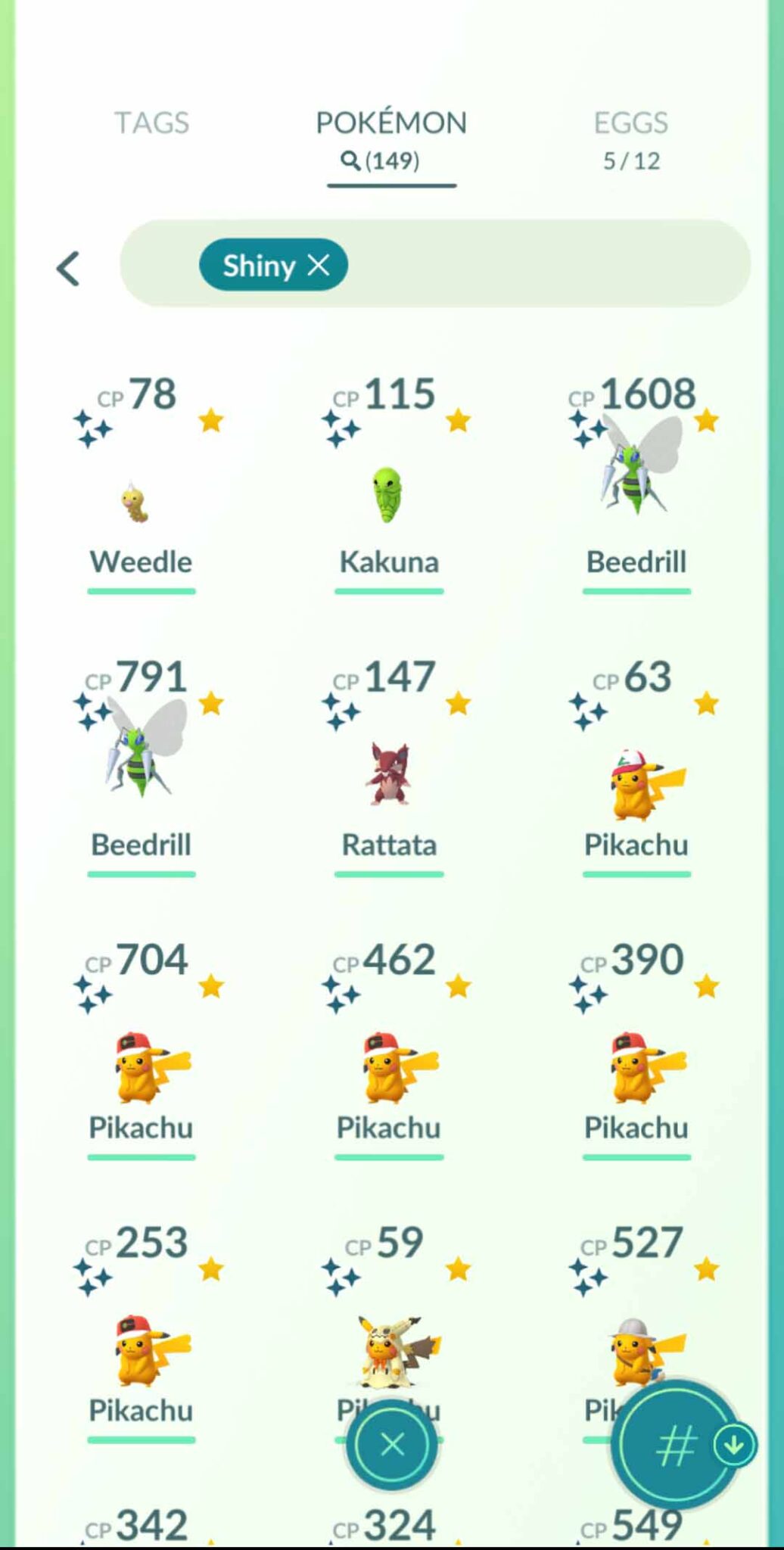
Task: Go back with the left arrow
Action: click(68, 269)
